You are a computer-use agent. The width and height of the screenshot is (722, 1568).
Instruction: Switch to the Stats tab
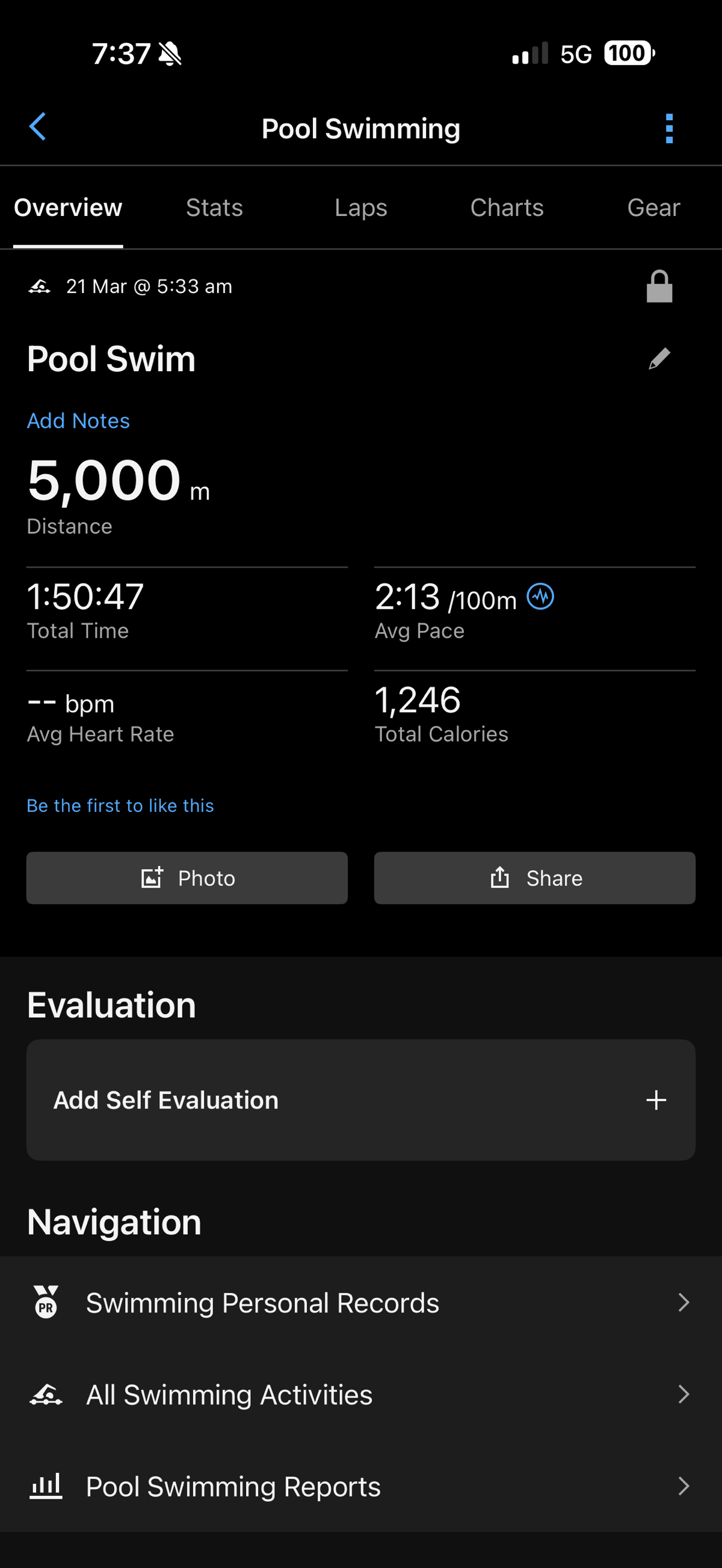pos(214,208)
